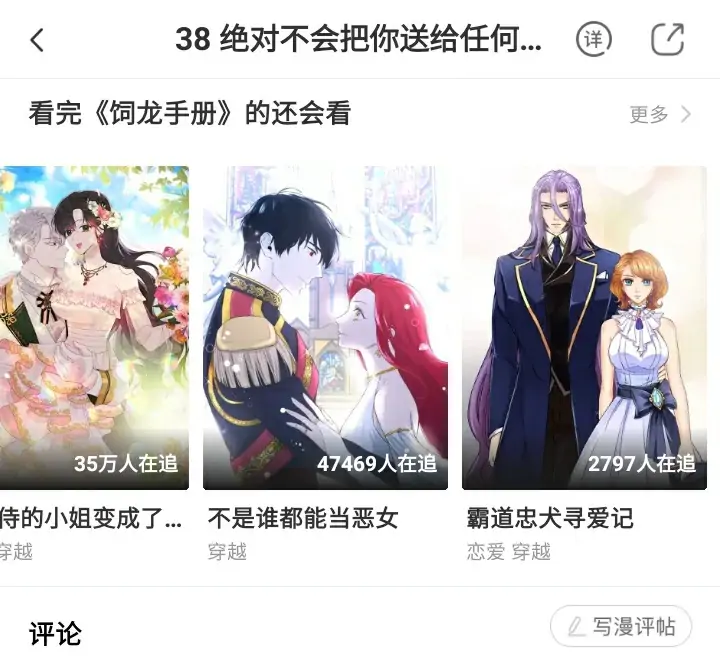Viewport: 720px width, 672px height.
Task: Open the comic details (详) icon
Action: click(x=594, y=40)
